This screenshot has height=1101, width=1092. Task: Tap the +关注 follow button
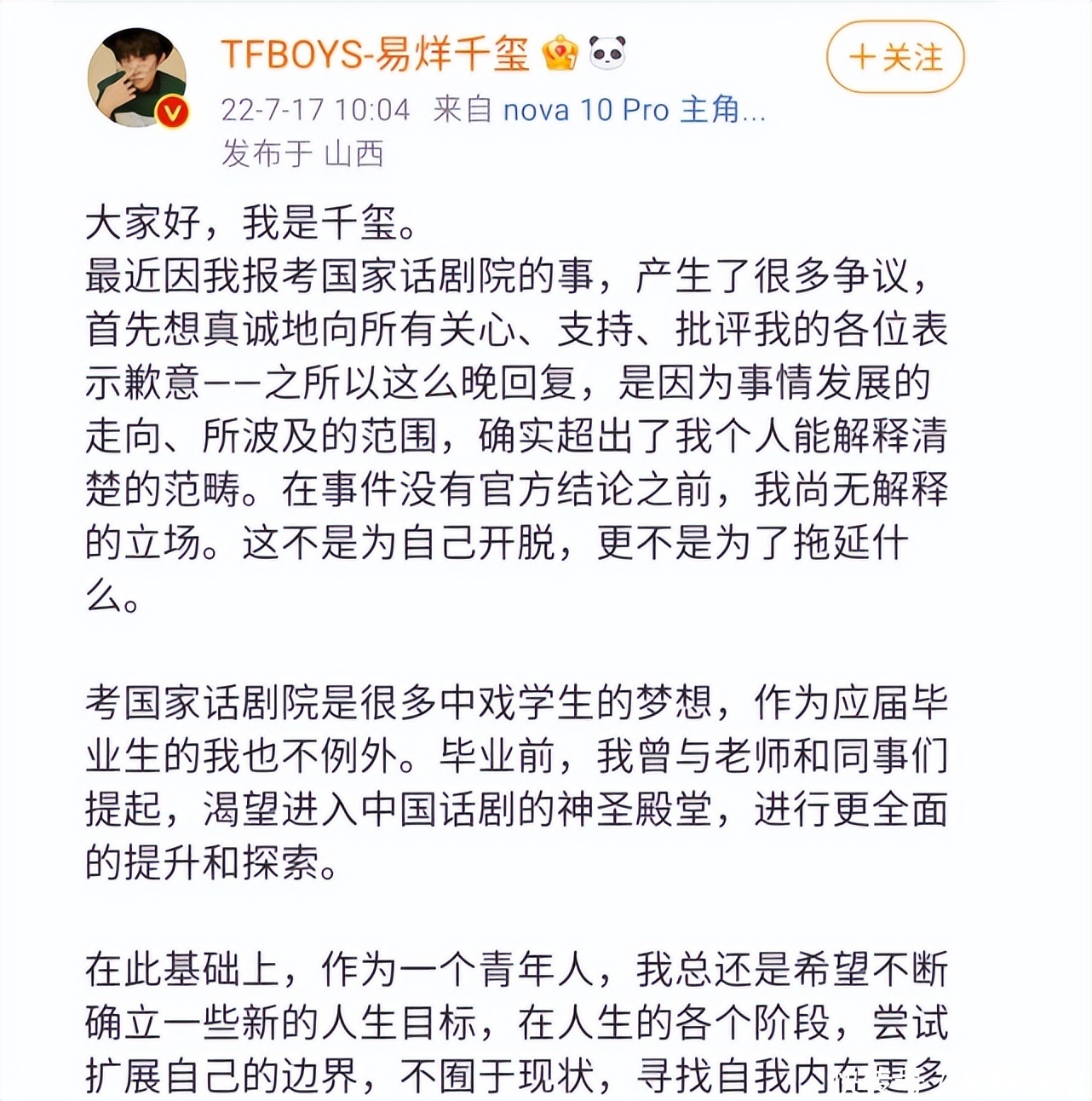(895, 57)
